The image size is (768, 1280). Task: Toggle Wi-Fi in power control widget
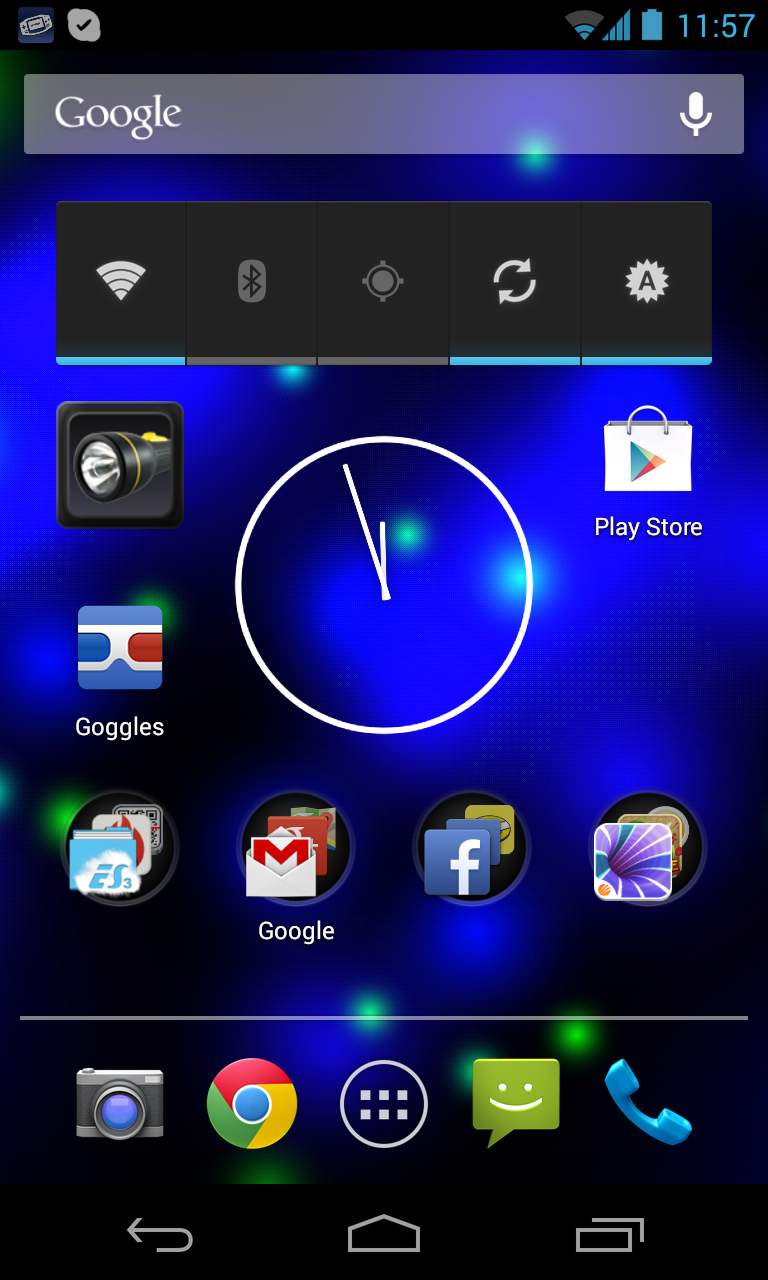pyautogui.click(x=121, y=281)
